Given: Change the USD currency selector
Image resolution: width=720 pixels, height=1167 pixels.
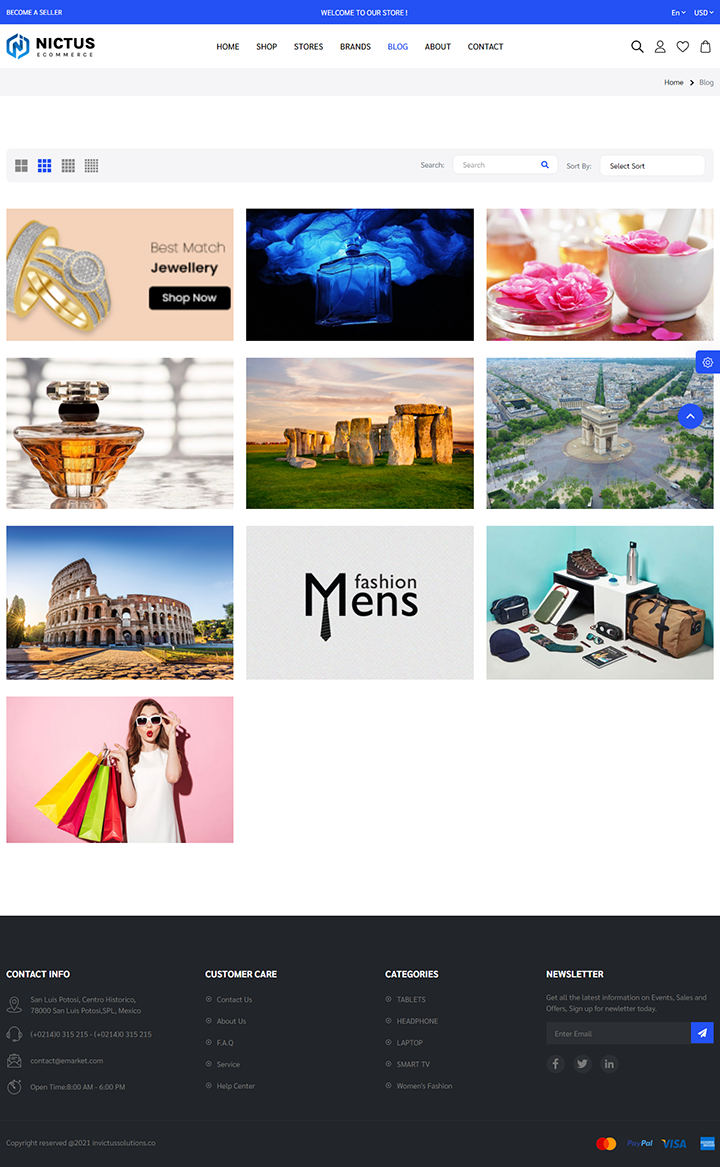Looking at the screenshot, I should 701,13.
